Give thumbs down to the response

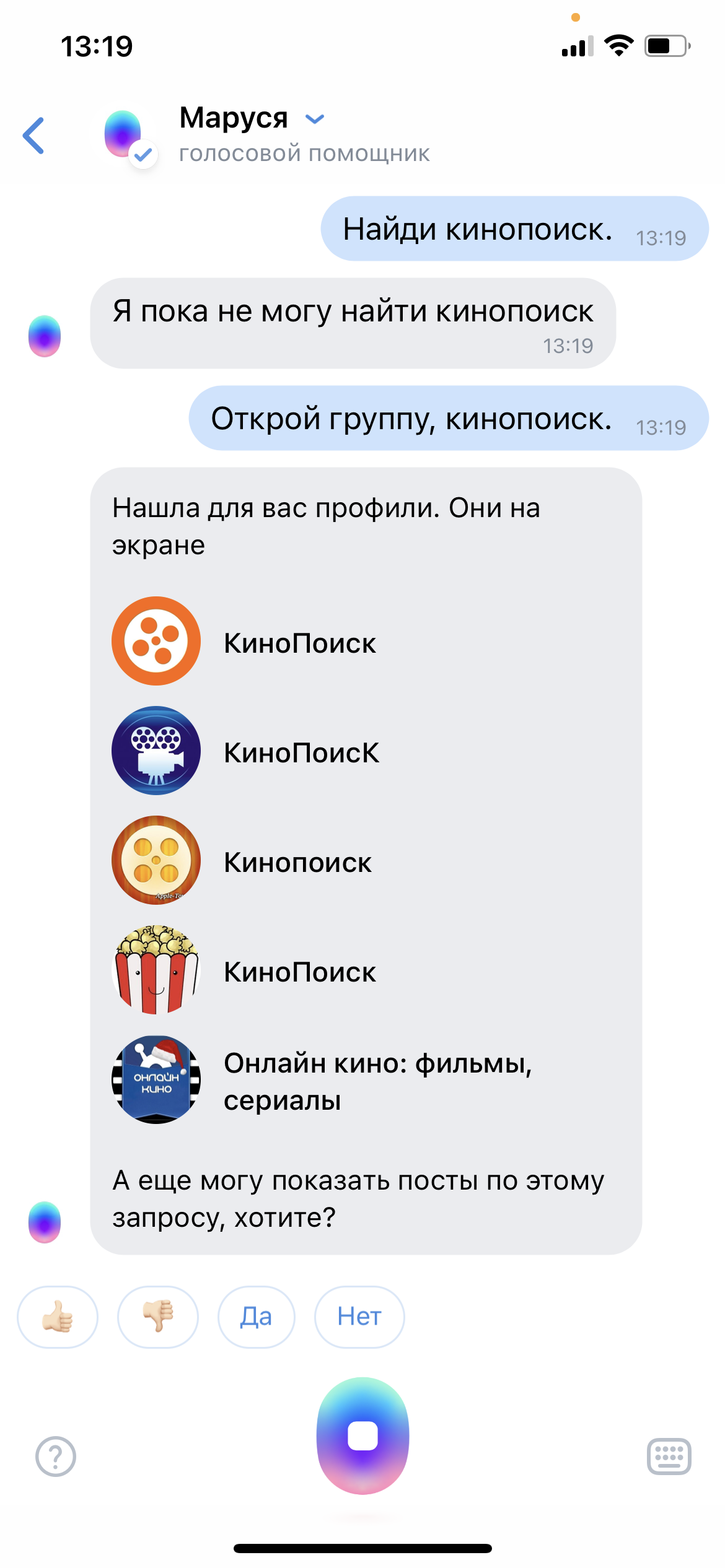[x=158, y=1317]
